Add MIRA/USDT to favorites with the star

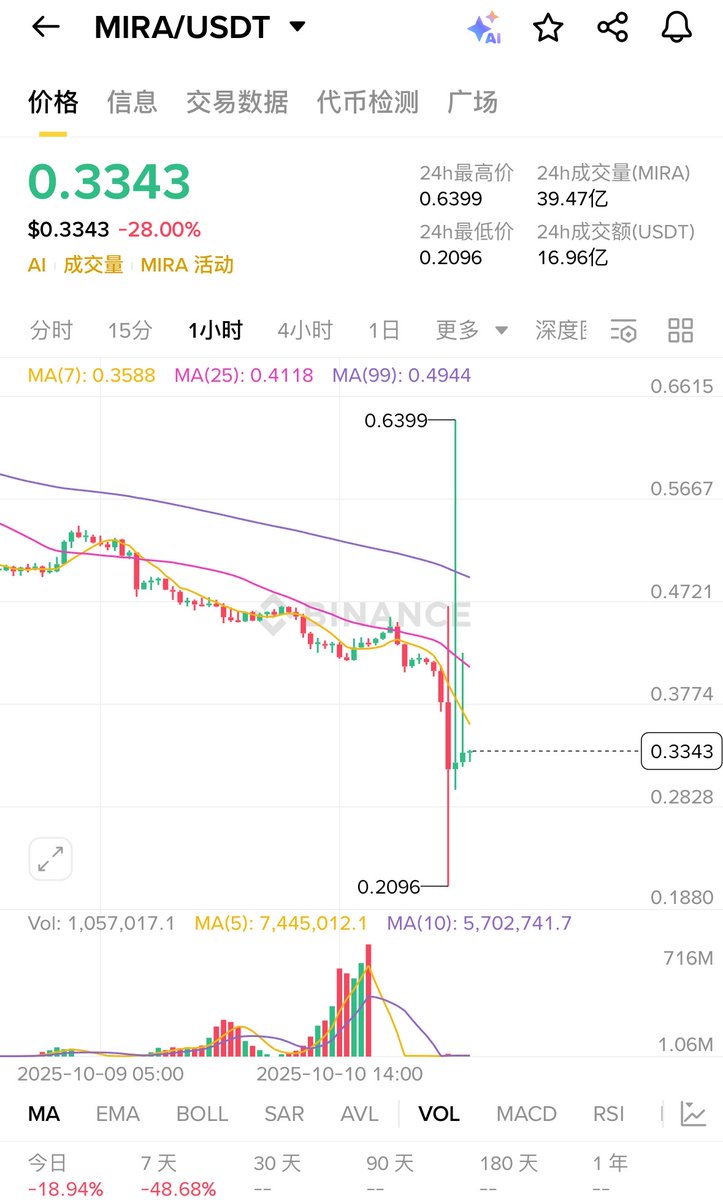548,28
